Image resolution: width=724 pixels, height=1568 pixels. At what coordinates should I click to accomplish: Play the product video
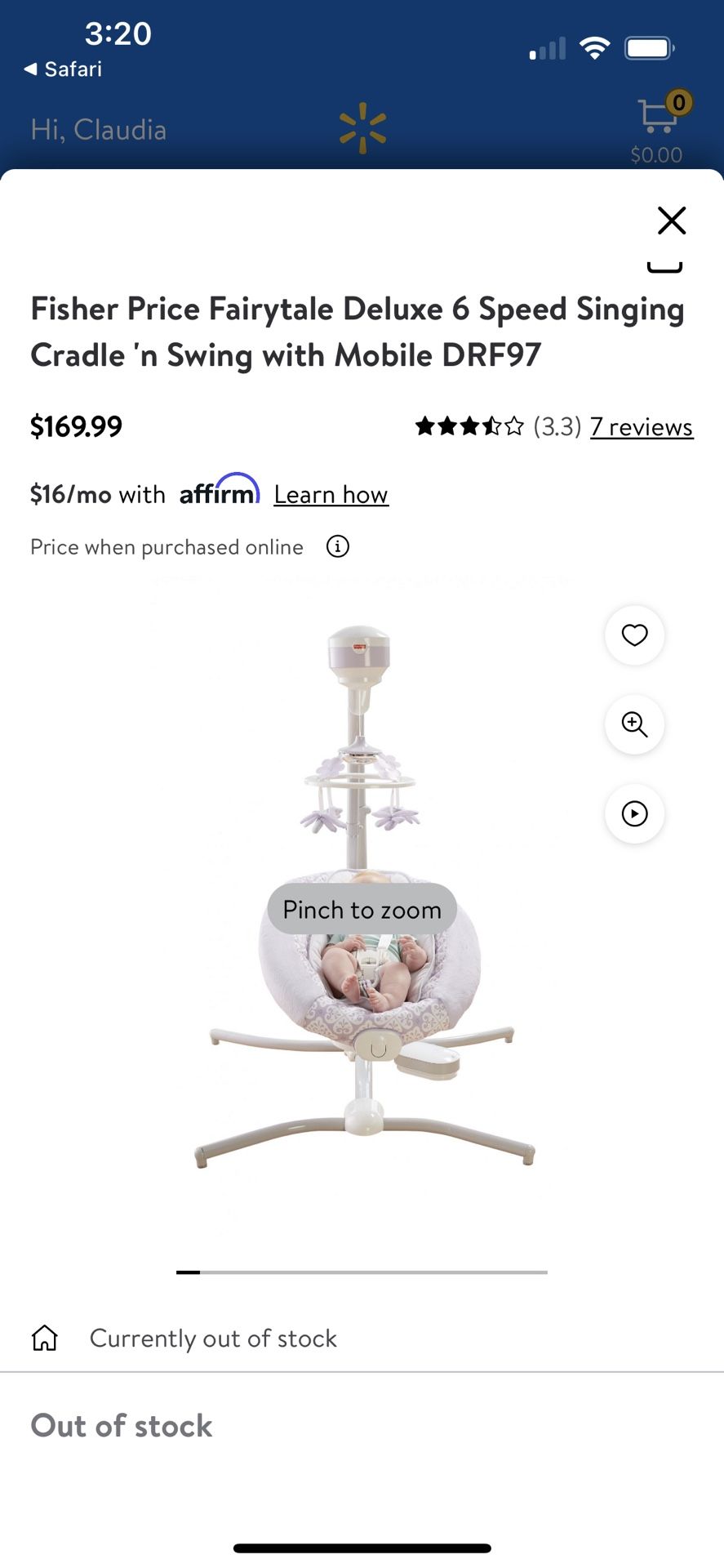click(634, 813)
